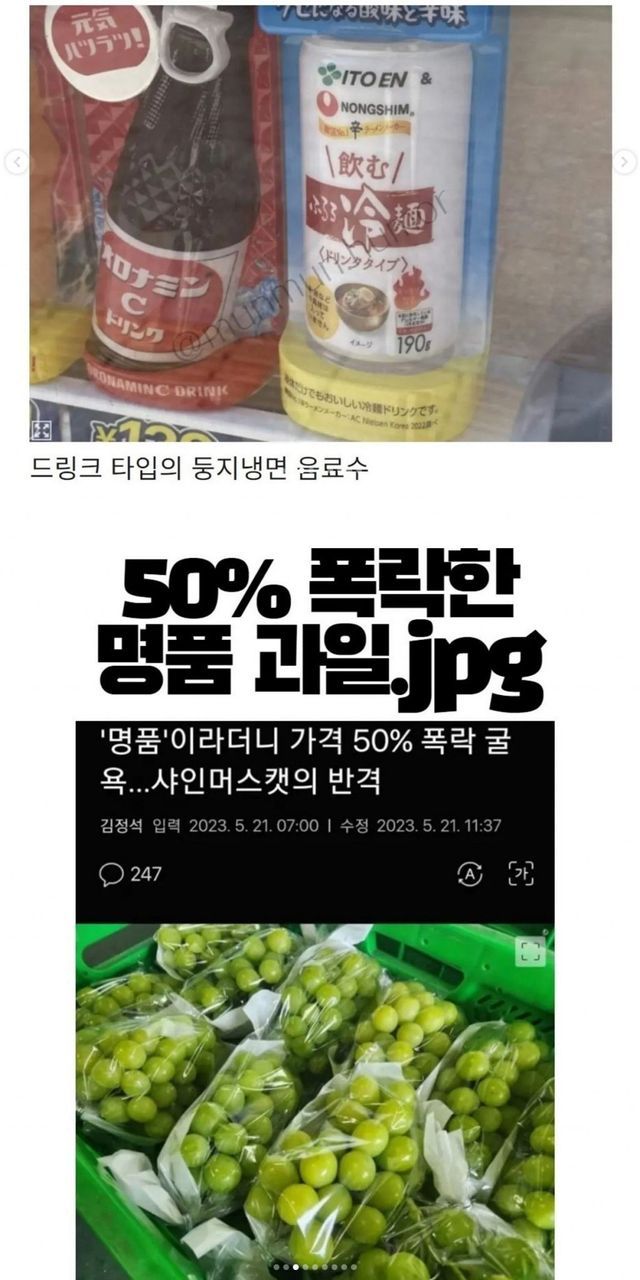Expand the drink can photo to fullscreen
Screen dimensions: 640x1280
click(x=42, y=430)
